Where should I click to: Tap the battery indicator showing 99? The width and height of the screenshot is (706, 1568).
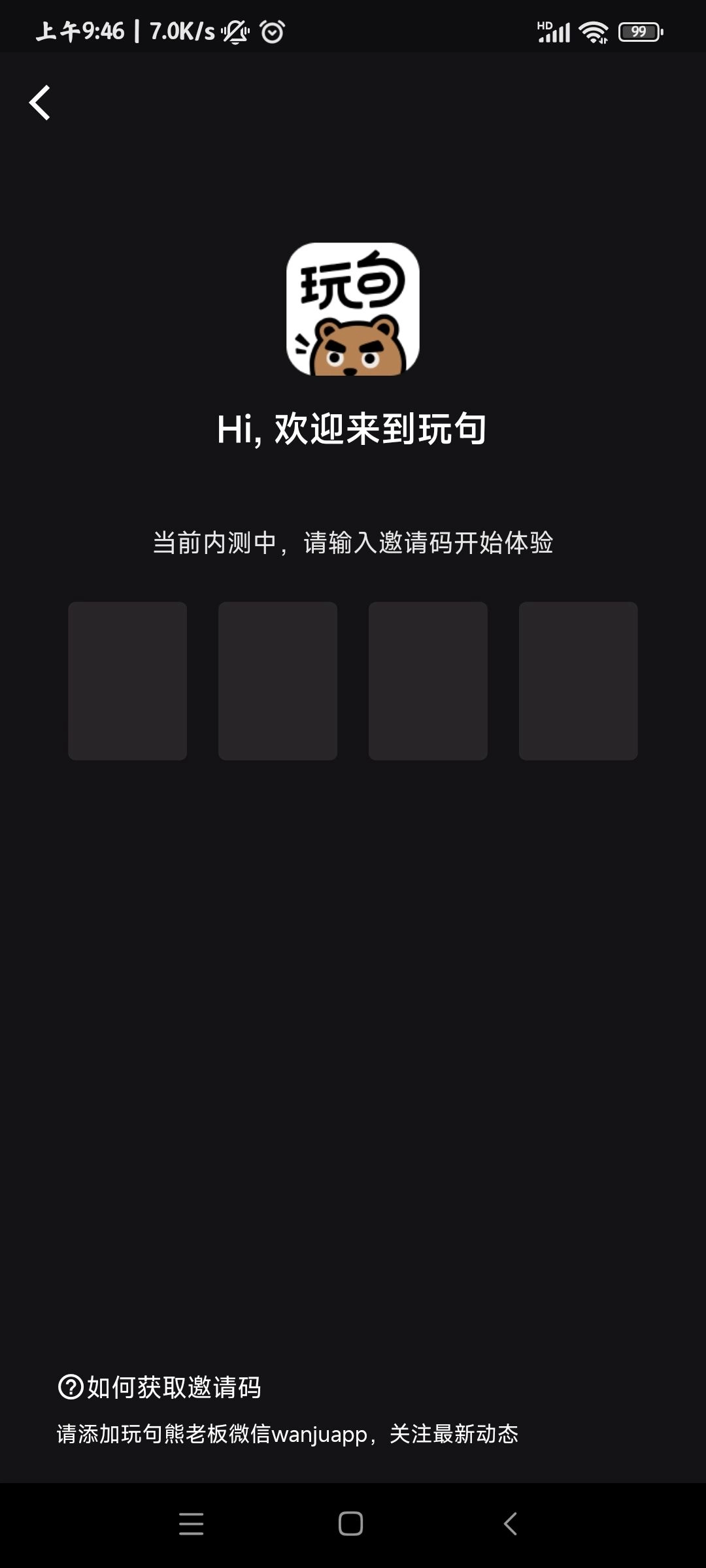click(637, 30)
